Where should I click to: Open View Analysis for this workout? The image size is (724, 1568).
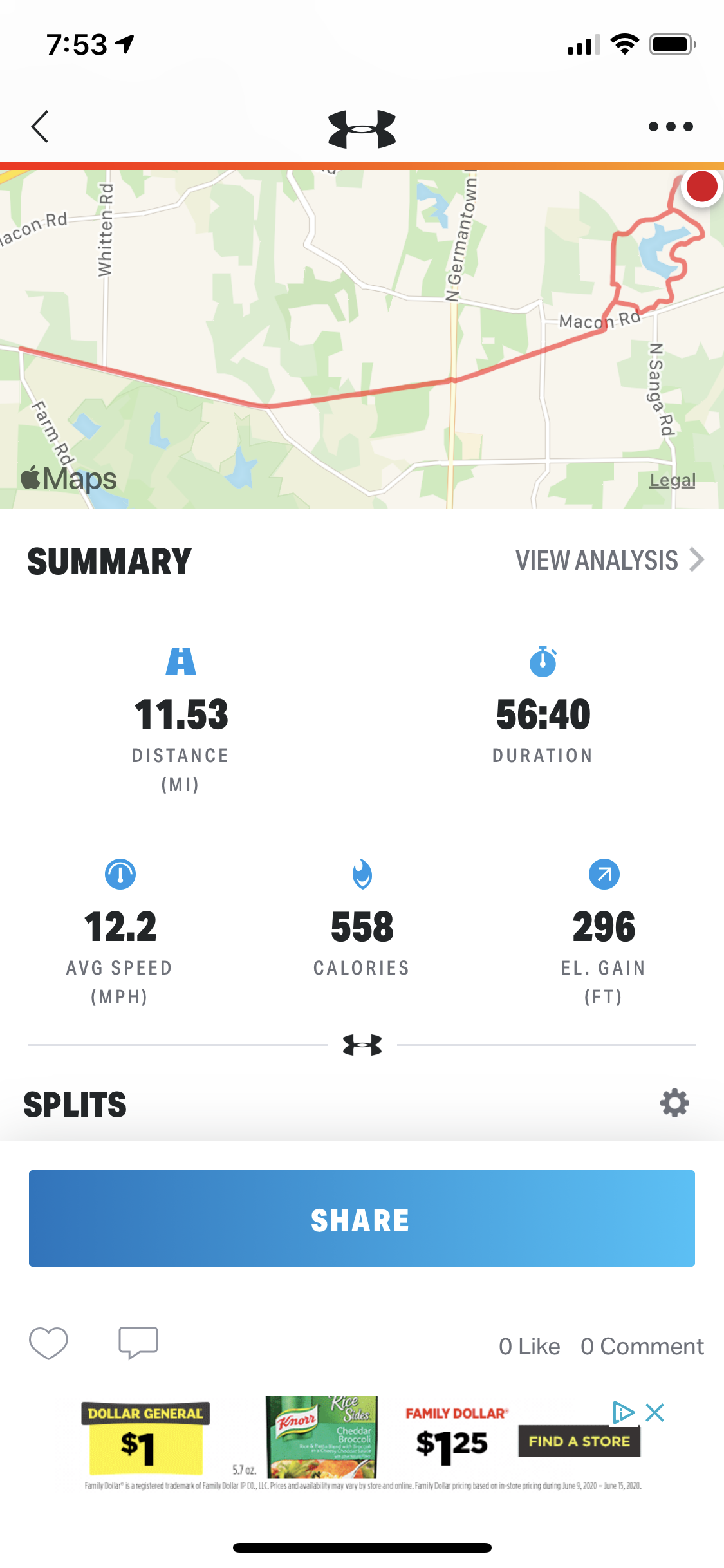608,560
